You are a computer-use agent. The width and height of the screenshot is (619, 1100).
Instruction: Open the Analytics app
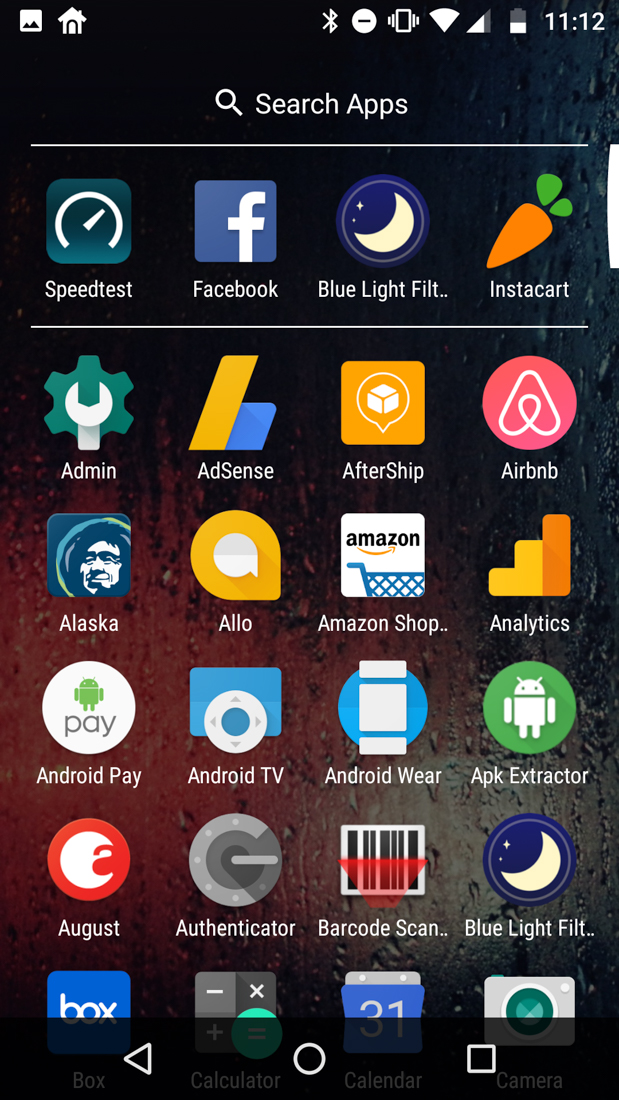[529, 556]
